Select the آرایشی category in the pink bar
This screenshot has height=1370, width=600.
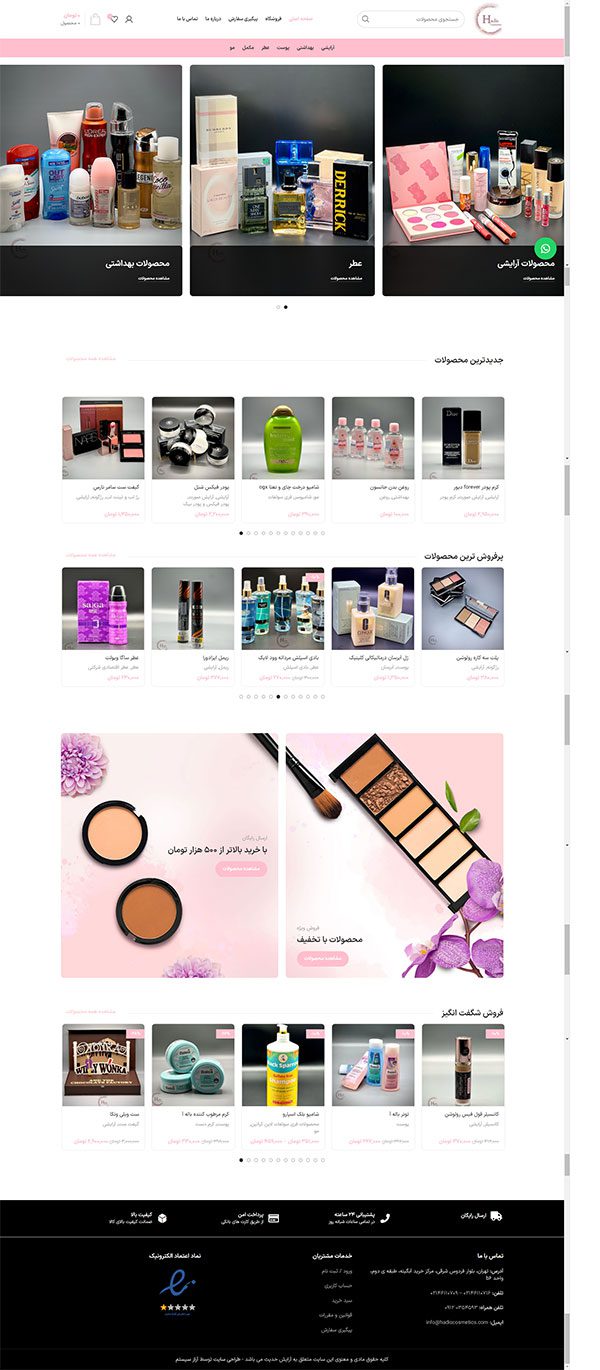point(340,47)
